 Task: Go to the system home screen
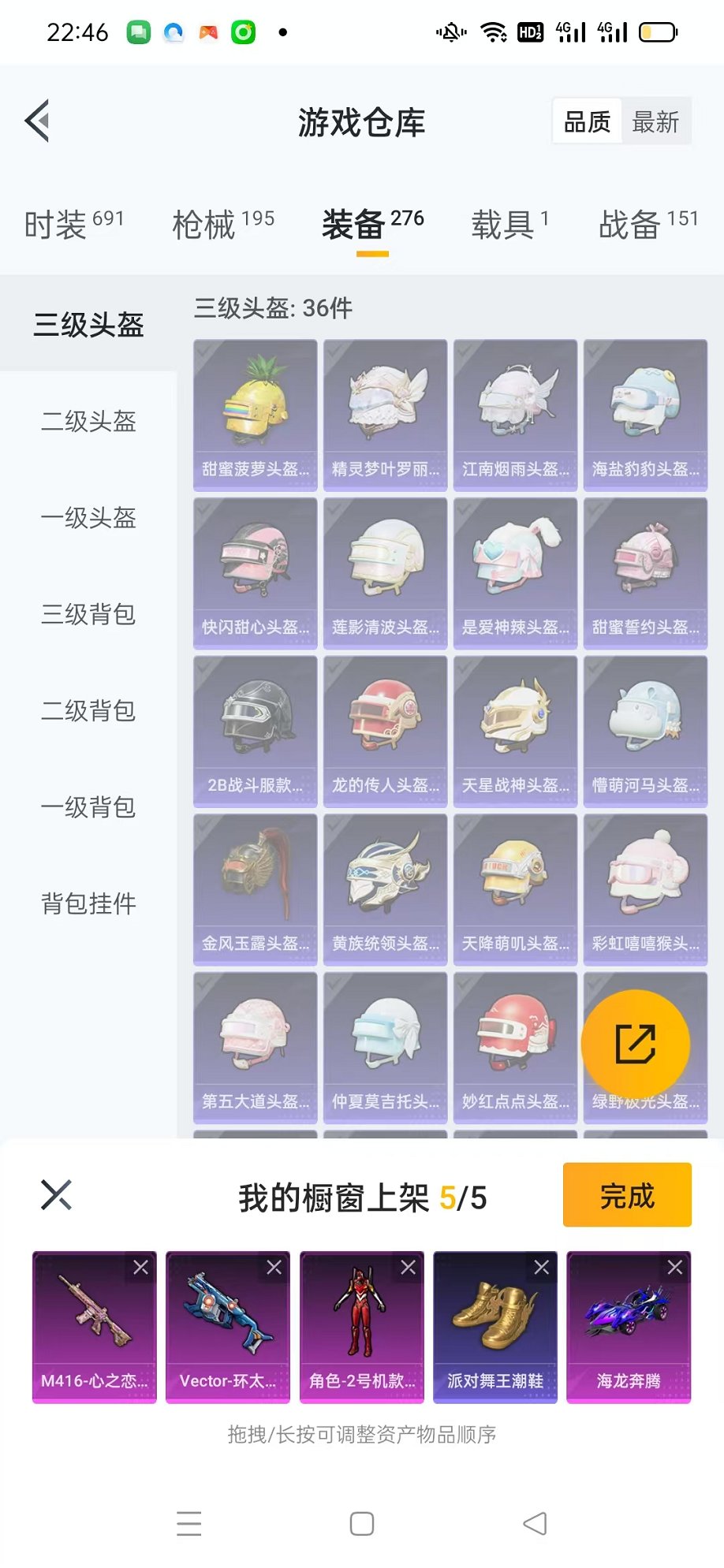coord(362,1524)
